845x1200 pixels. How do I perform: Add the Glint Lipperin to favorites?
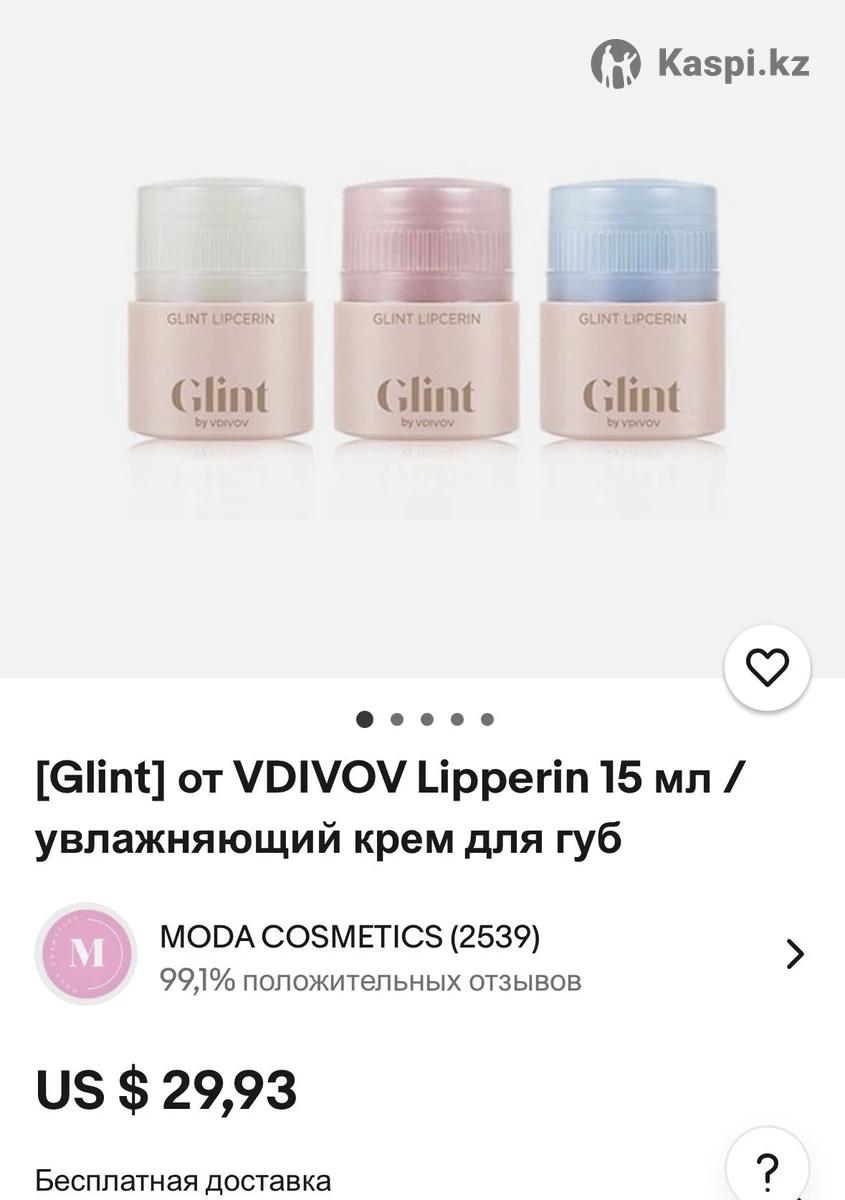(x=767, y=668)
